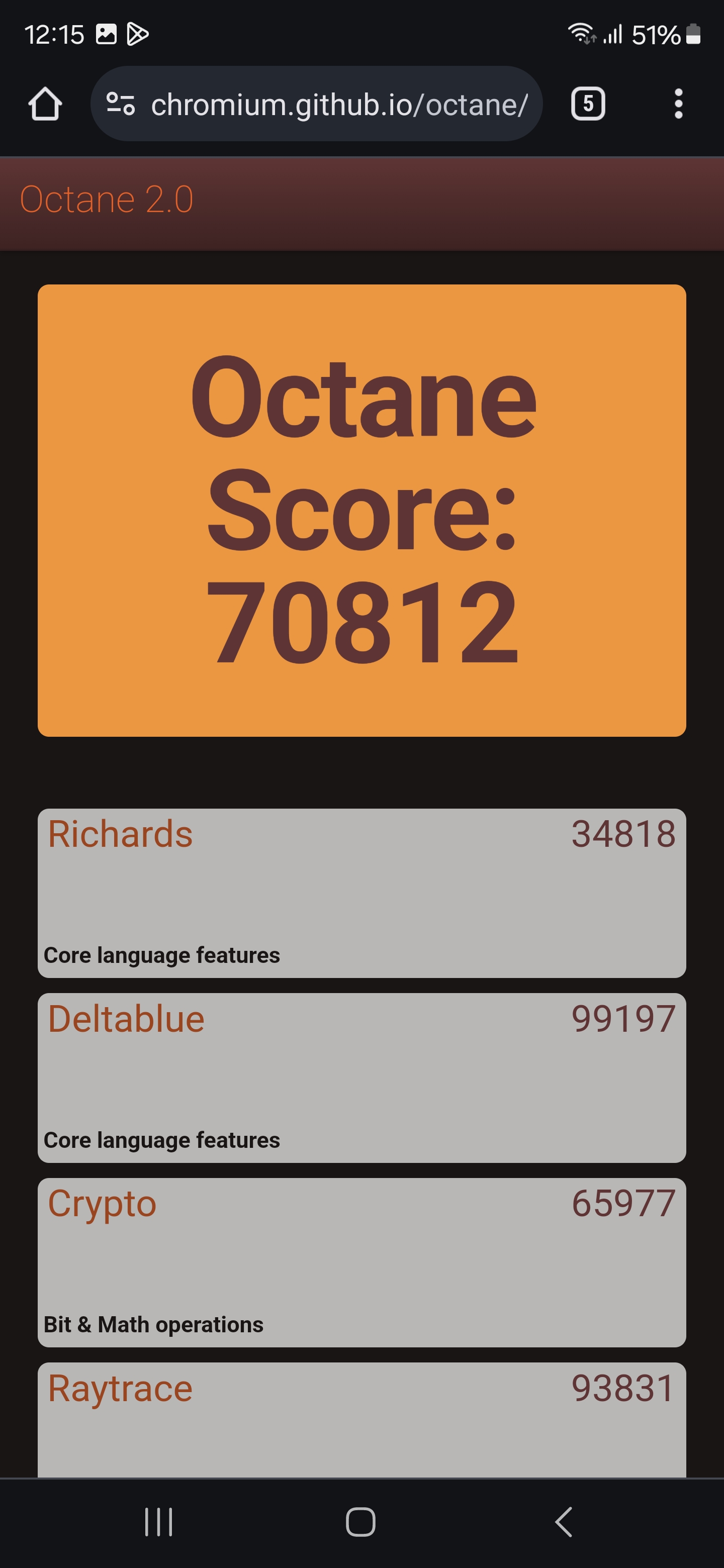724x1568 pixels.
Task: Open the Richards benchmark card
Action: pyautogui.click(x=361, y=893)
